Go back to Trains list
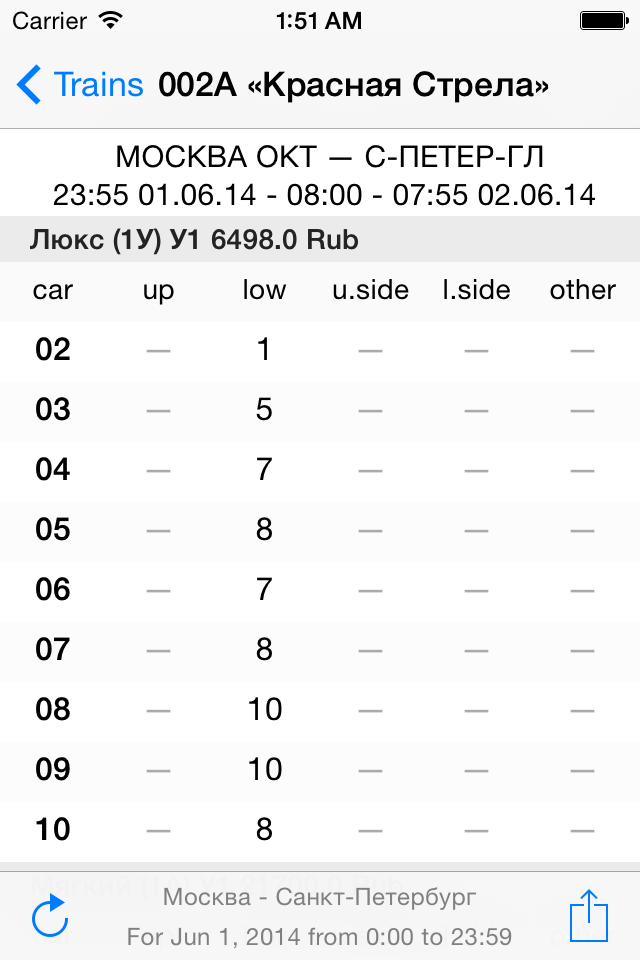Viewport: 640px width, 960px height. (80, 85)
